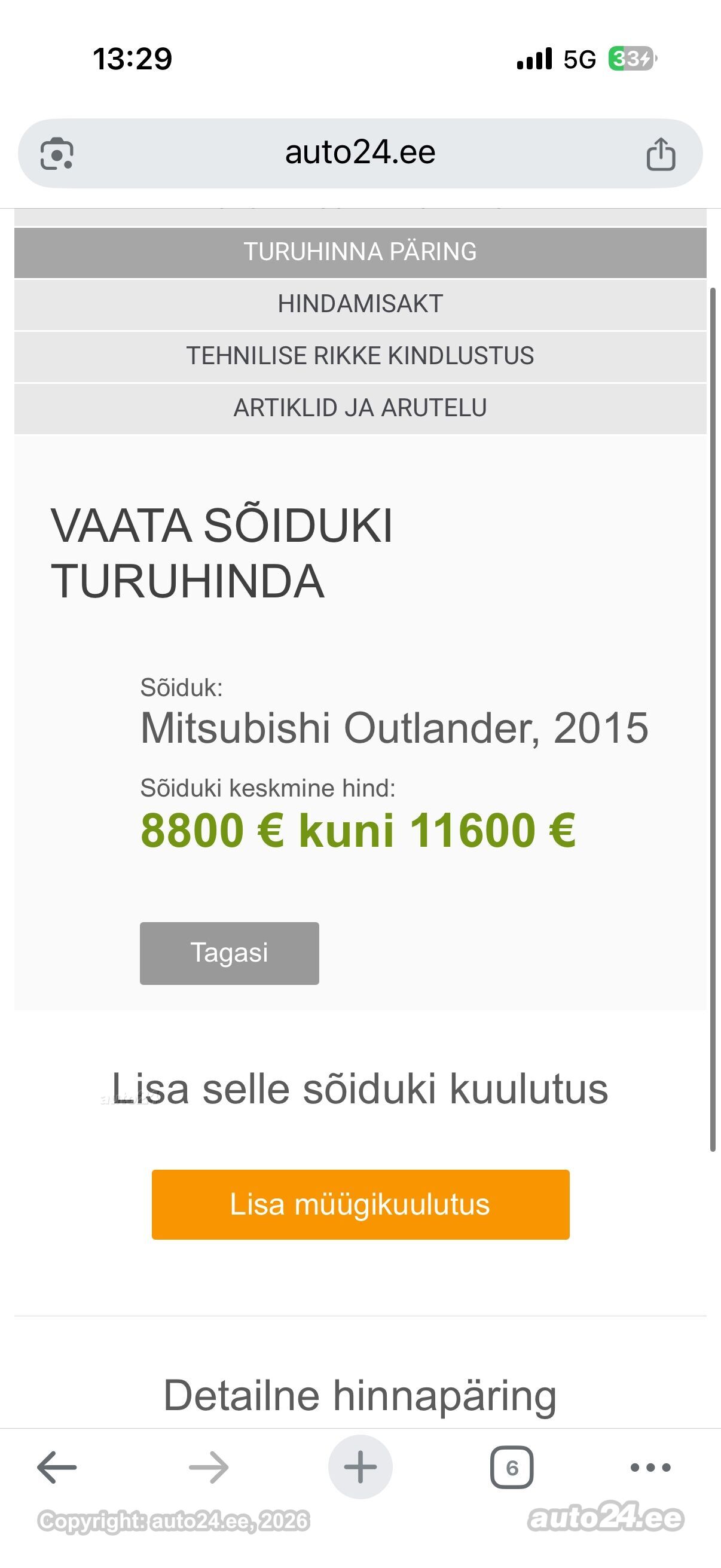721x1568 pixels.
Task: Open the Hindamisakt section
Action: click(x=360, y=304)
